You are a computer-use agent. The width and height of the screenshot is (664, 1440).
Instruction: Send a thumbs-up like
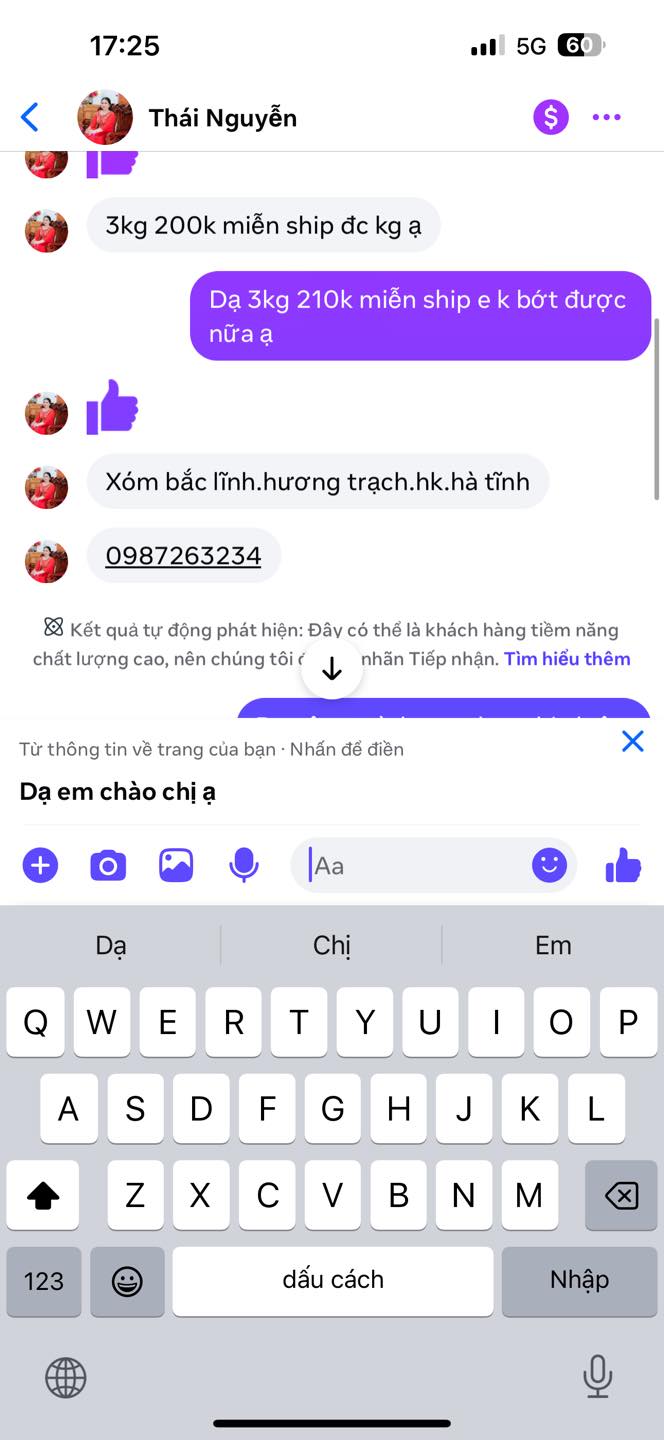tap(623, 865)
